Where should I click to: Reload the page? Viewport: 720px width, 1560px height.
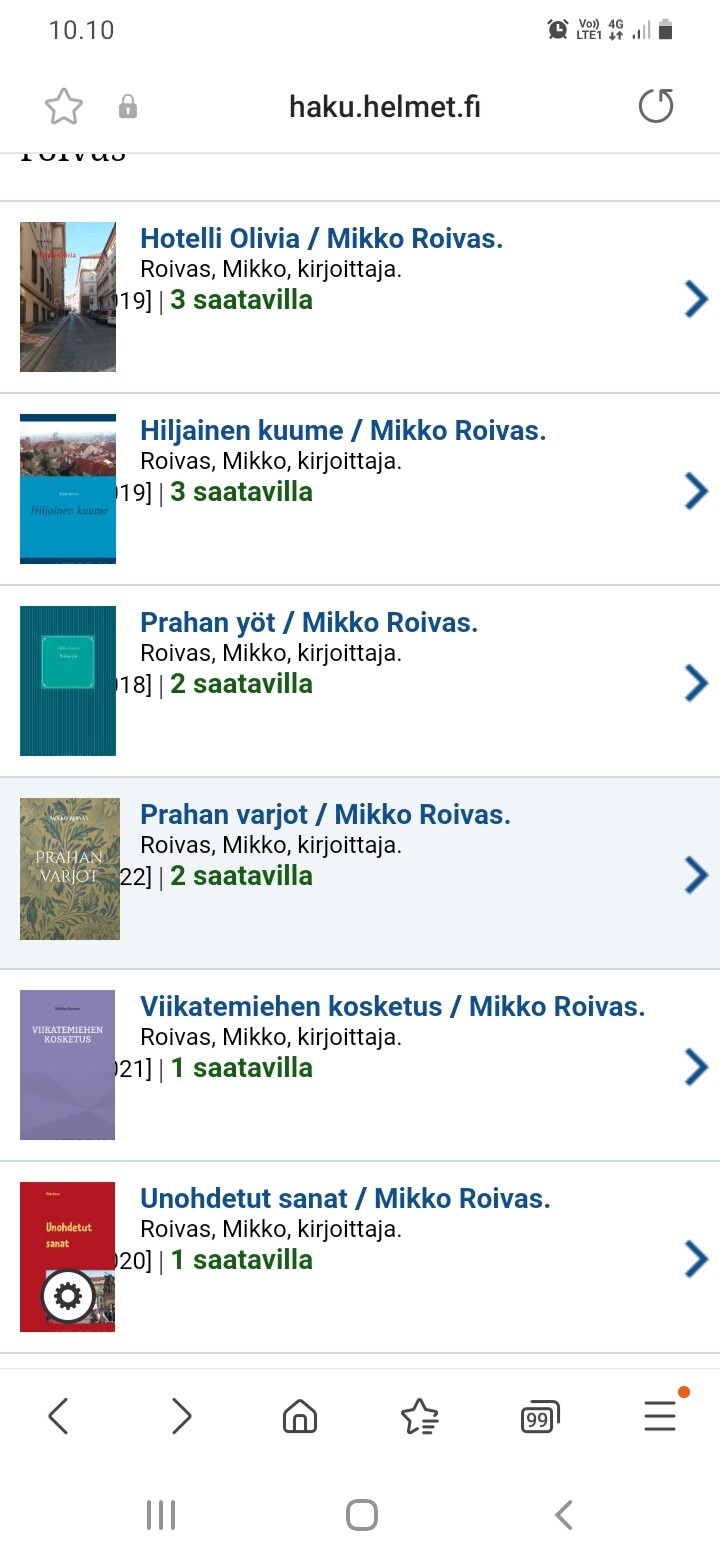tap(656, 107)
